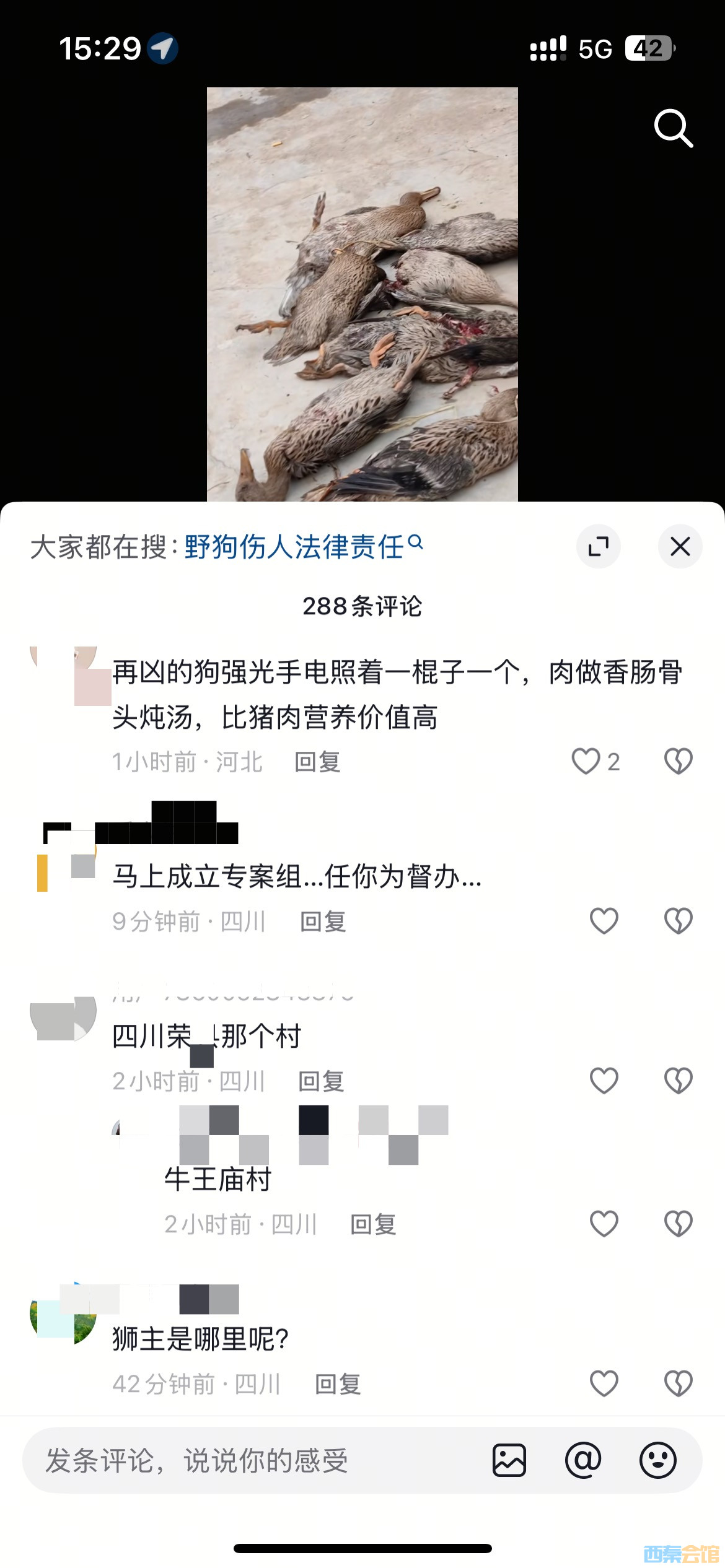Dislike the comment about 再凶的狗强光手电
725x1568 pixels.
click(x=678, y=762)
